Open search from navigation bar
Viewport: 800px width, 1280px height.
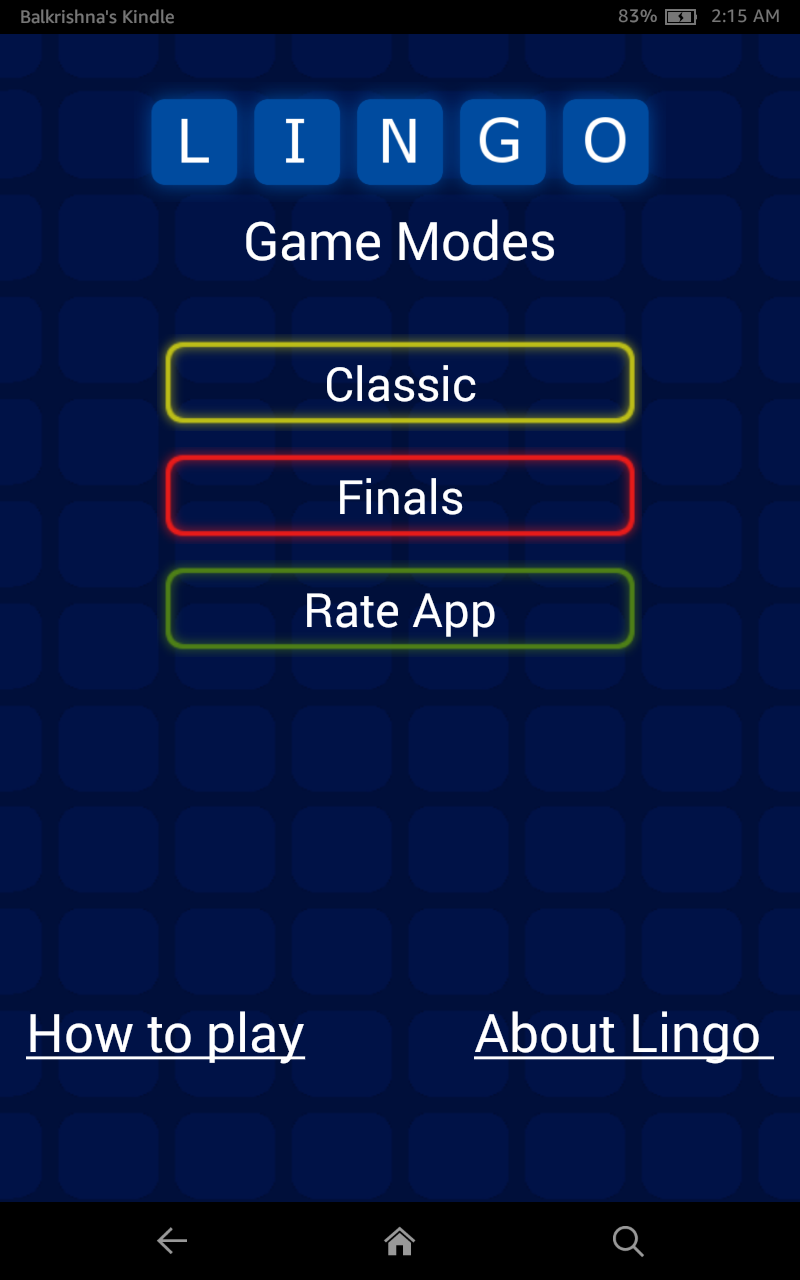pos(628,1240)
